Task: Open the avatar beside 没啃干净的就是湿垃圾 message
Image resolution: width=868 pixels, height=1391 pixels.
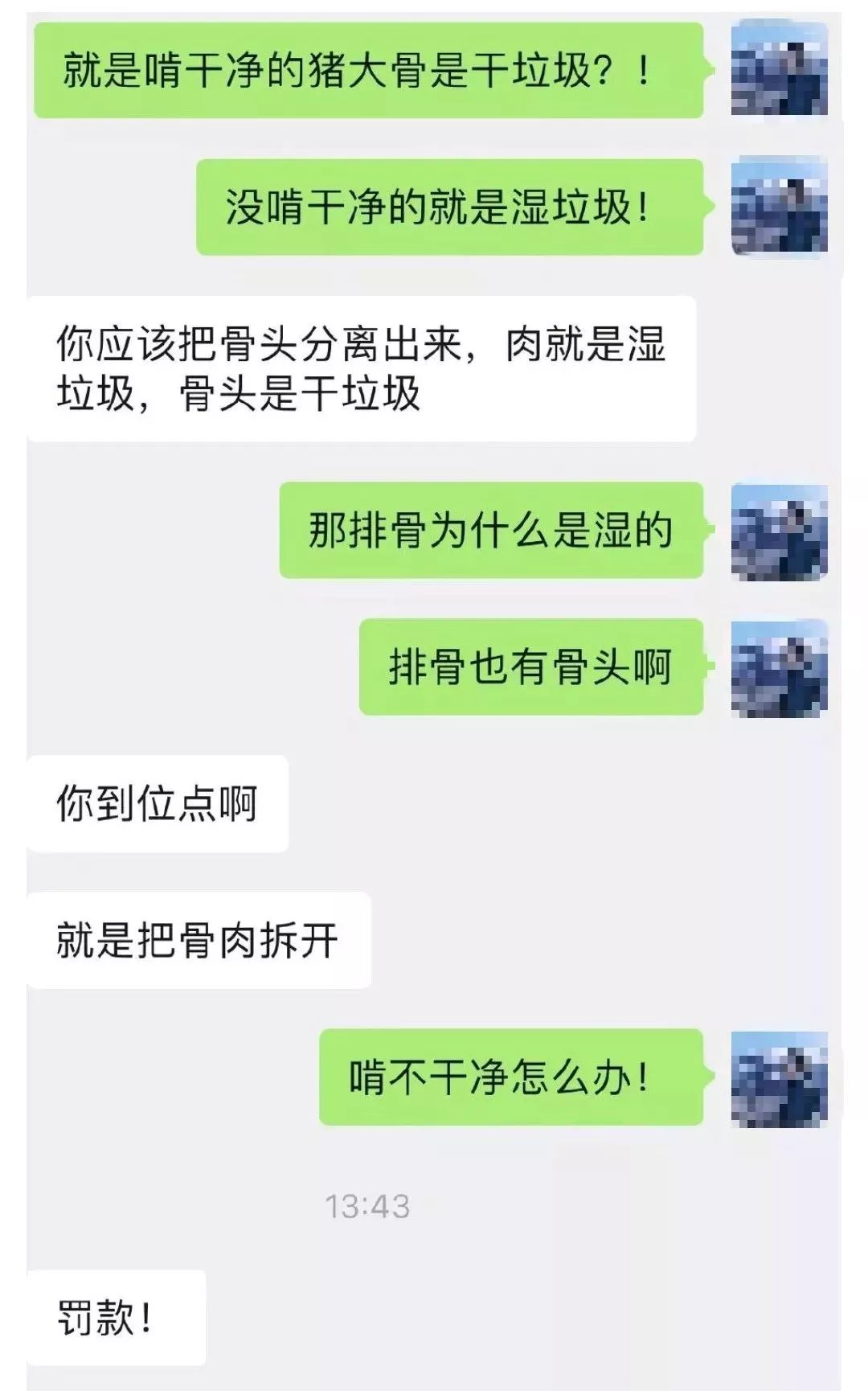Action: point(778,207)
